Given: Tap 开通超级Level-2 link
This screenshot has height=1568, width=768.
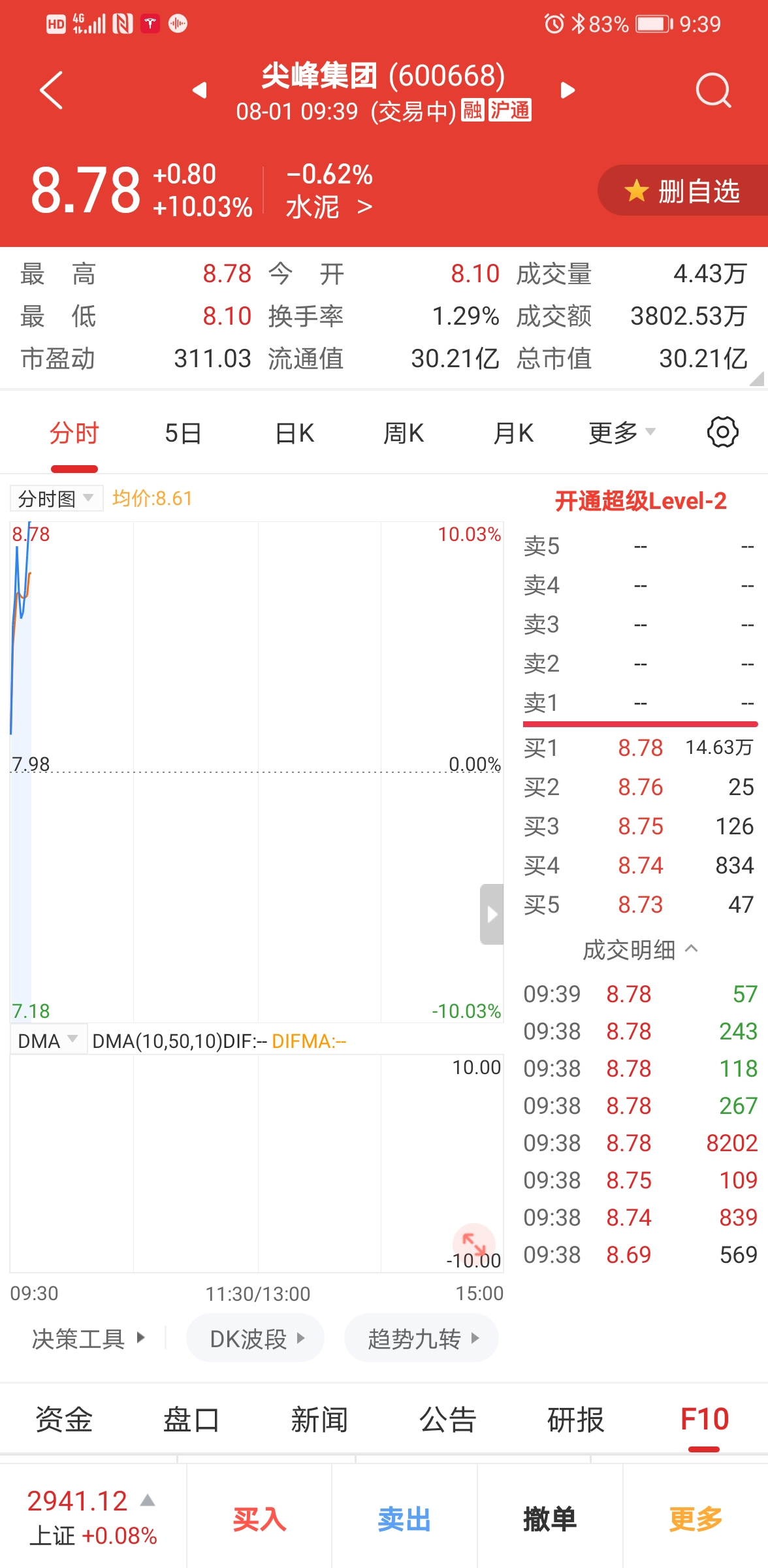Looking at the screenshot, I should click(640, 501).
